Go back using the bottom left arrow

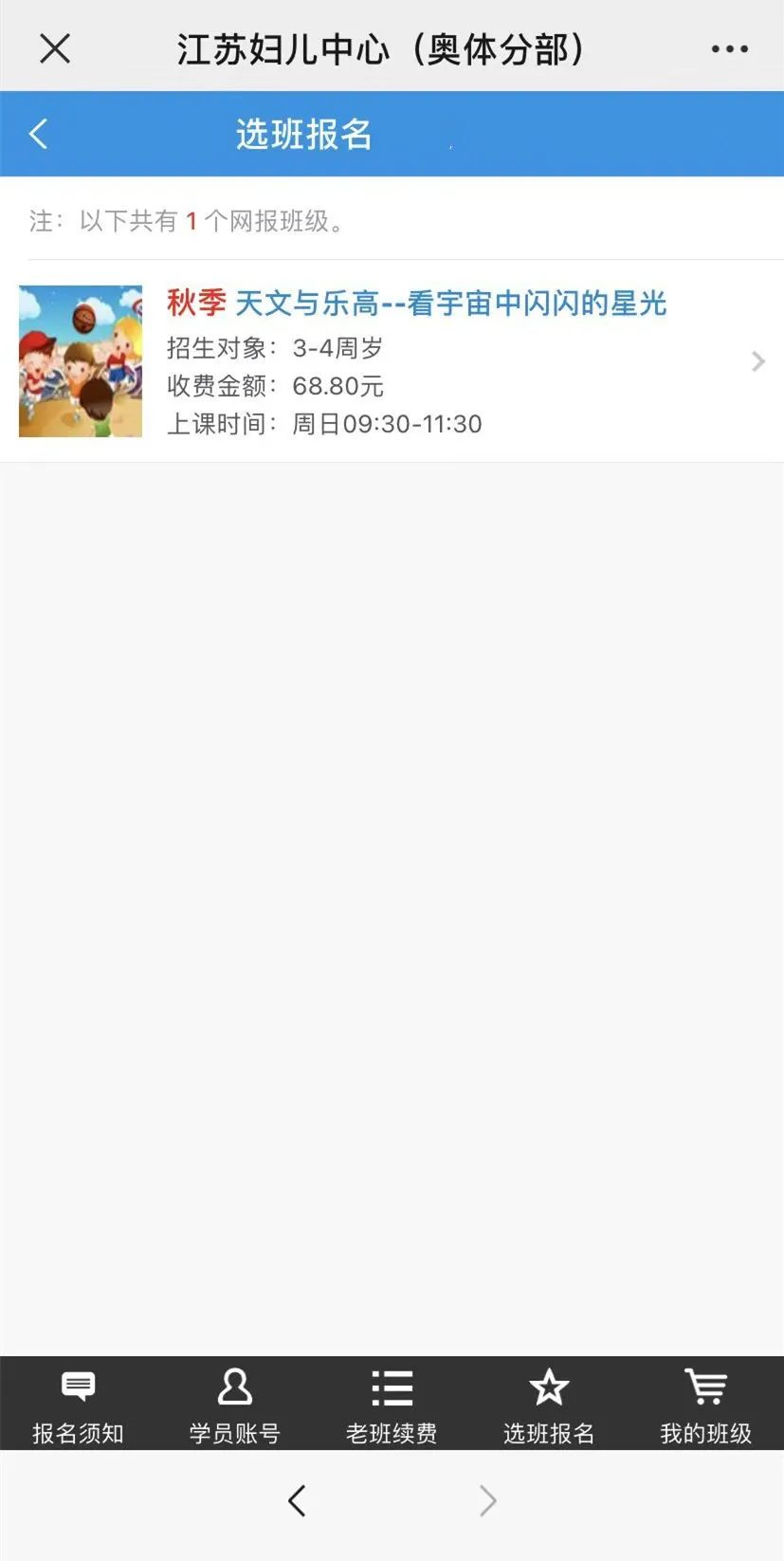click(x=297, y=1501)
